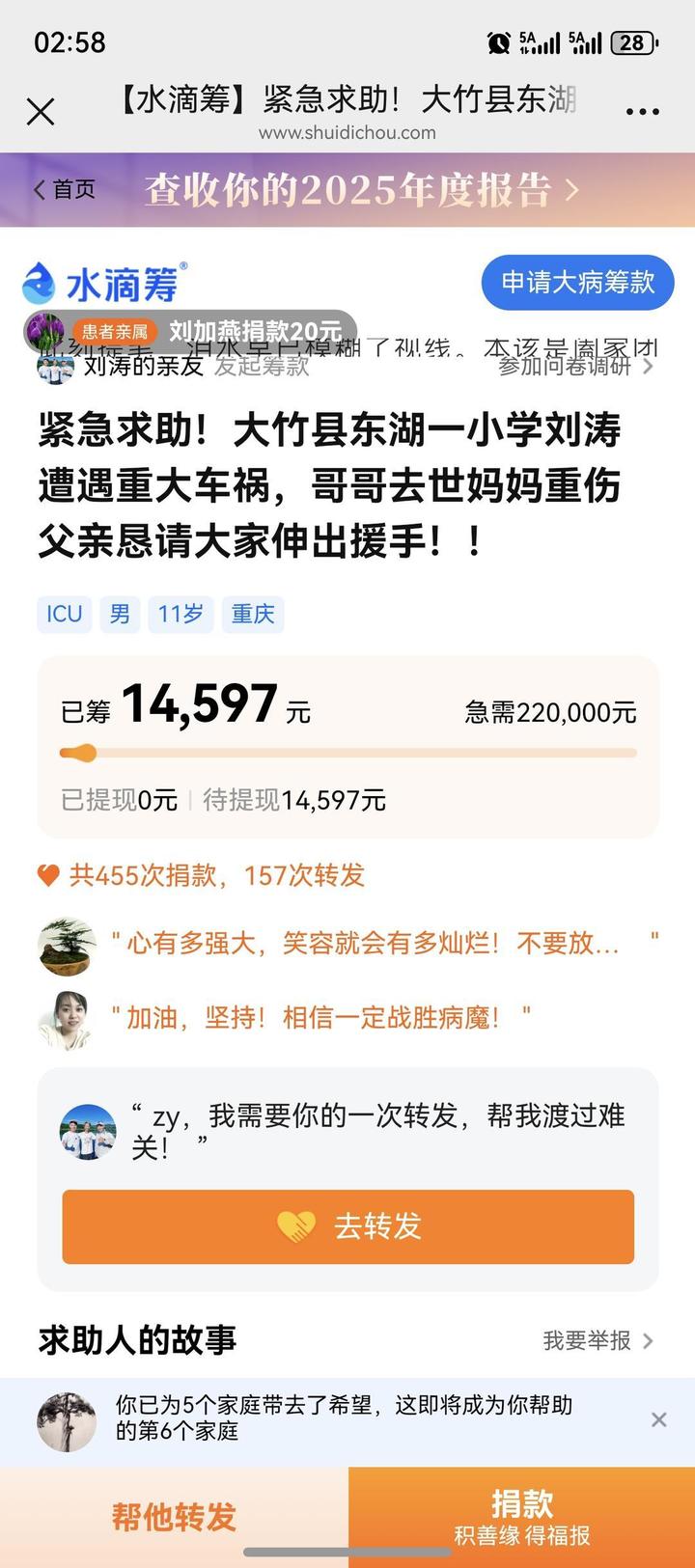The height and width of the screenshot is (1568, 695).
Task: Open 我要举报 to report
Action: (x=597, y=1340)
